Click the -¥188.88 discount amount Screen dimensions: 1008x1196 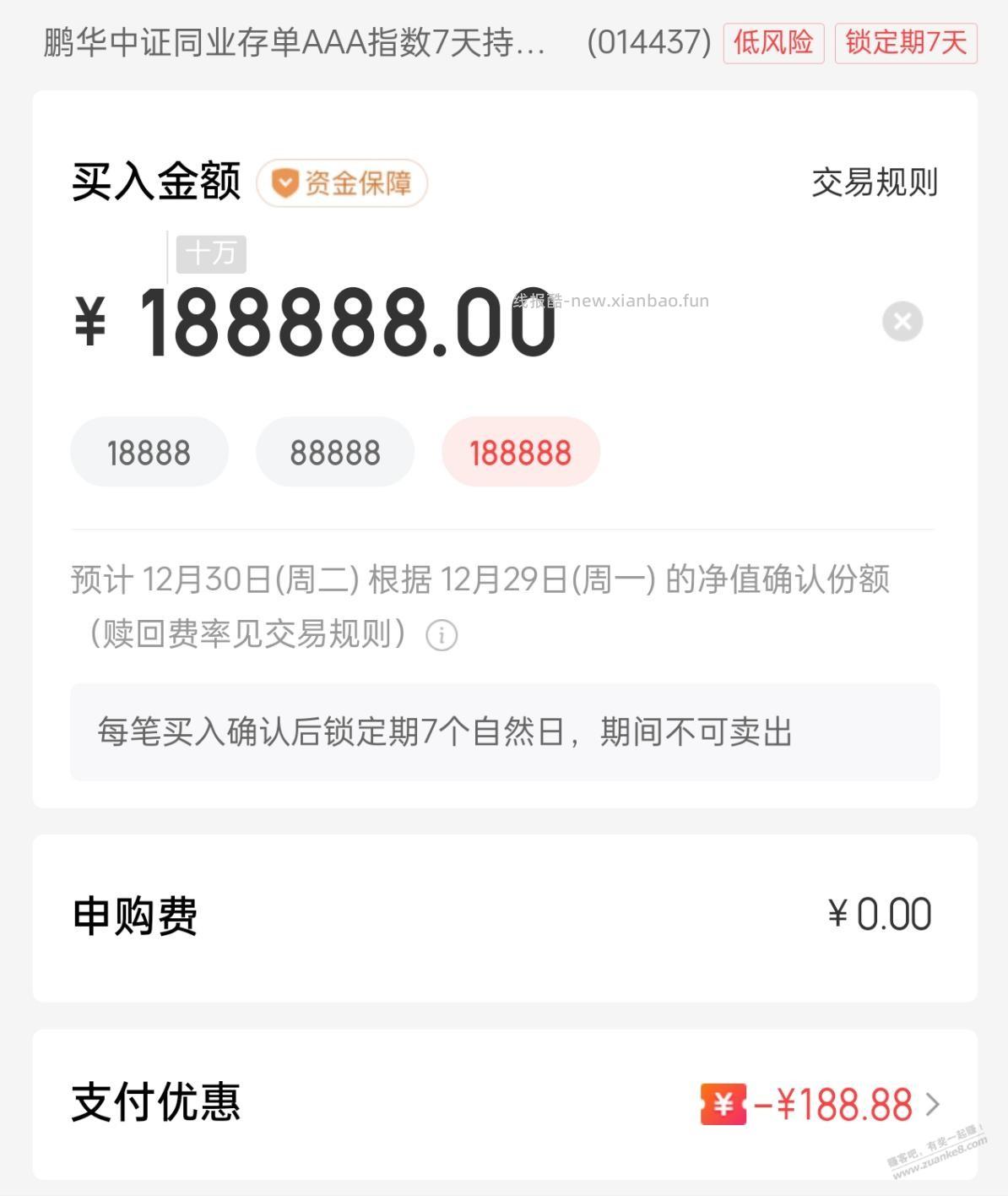[x=832, y=1104]
